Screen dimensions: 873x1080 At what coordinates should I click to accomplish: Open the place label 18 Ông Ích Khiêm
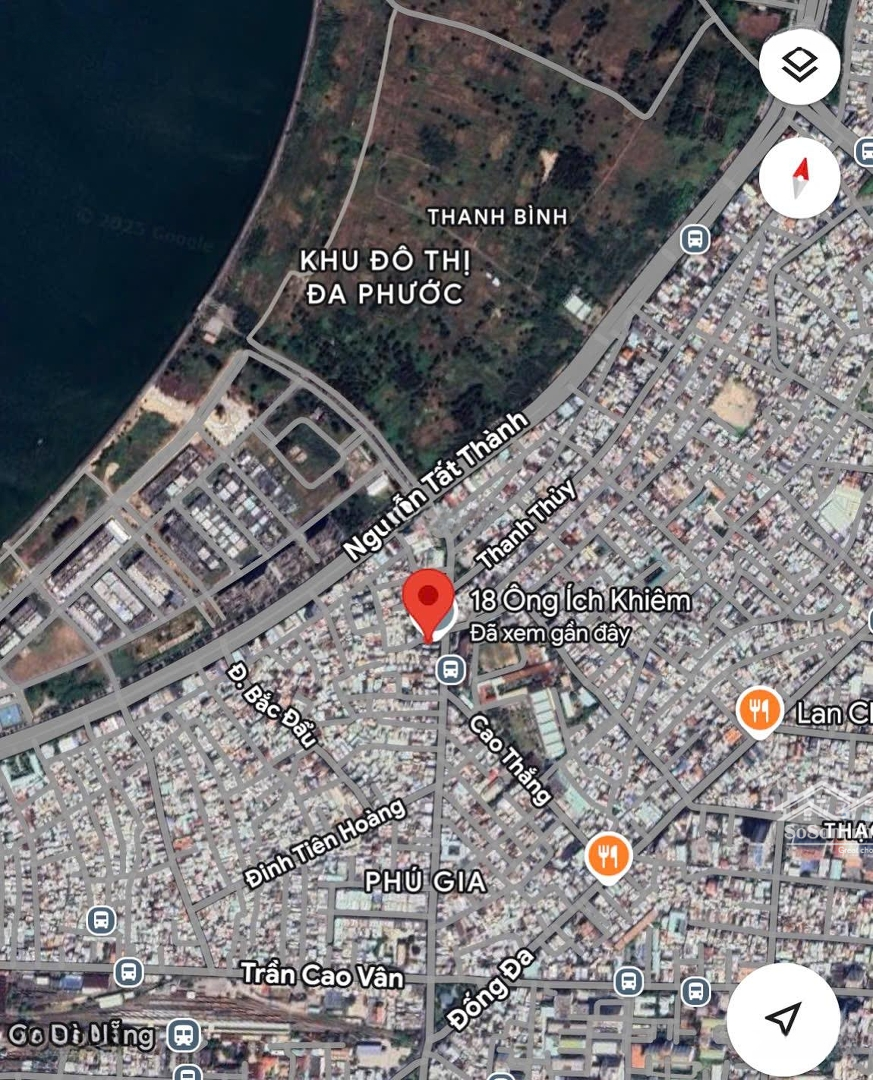pyautogui.click(x=578, y=601)
